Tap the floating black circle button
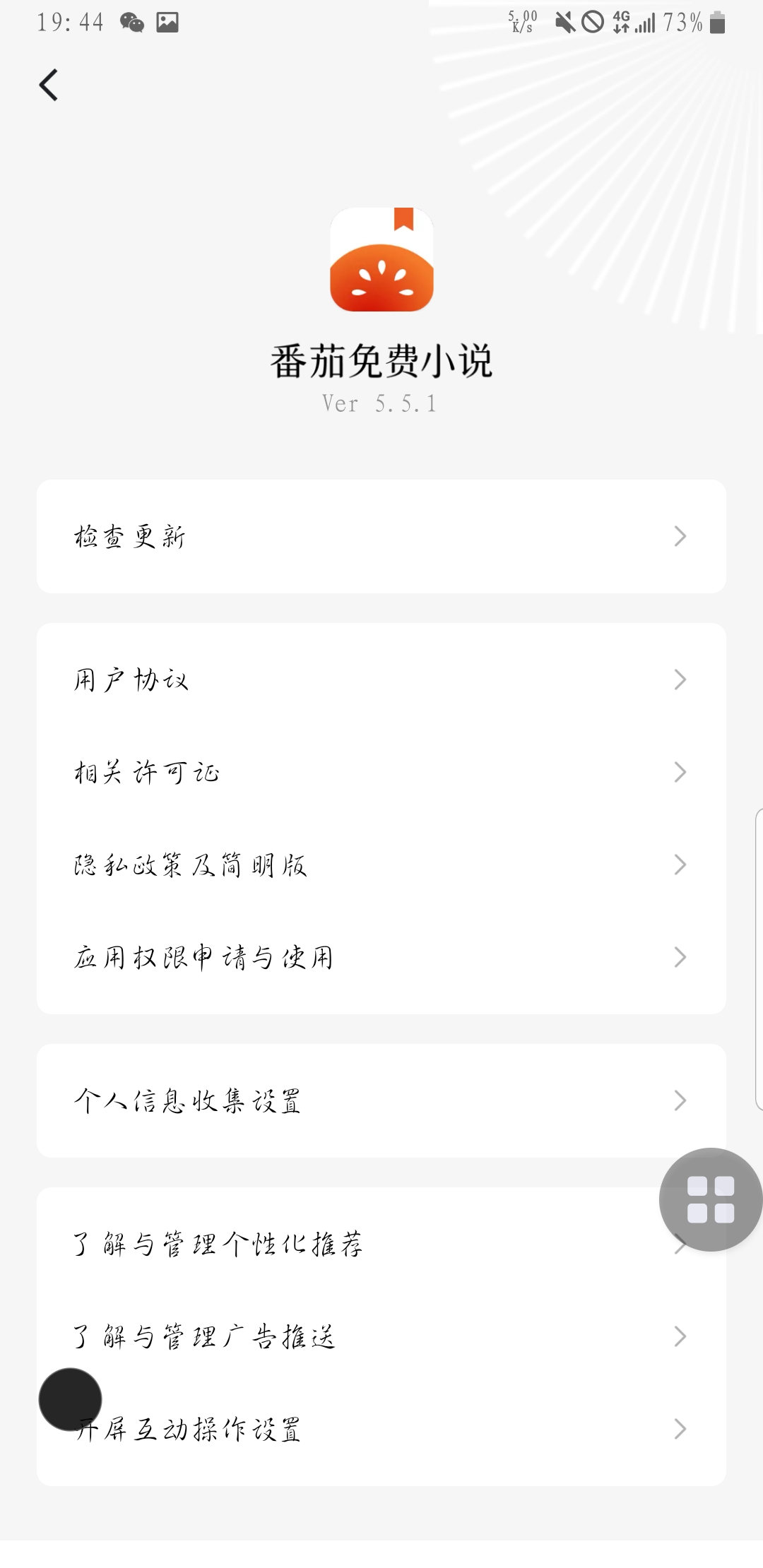Image resolution: width=763 pixels, height=1568 pixels. tap(70, 1399)
